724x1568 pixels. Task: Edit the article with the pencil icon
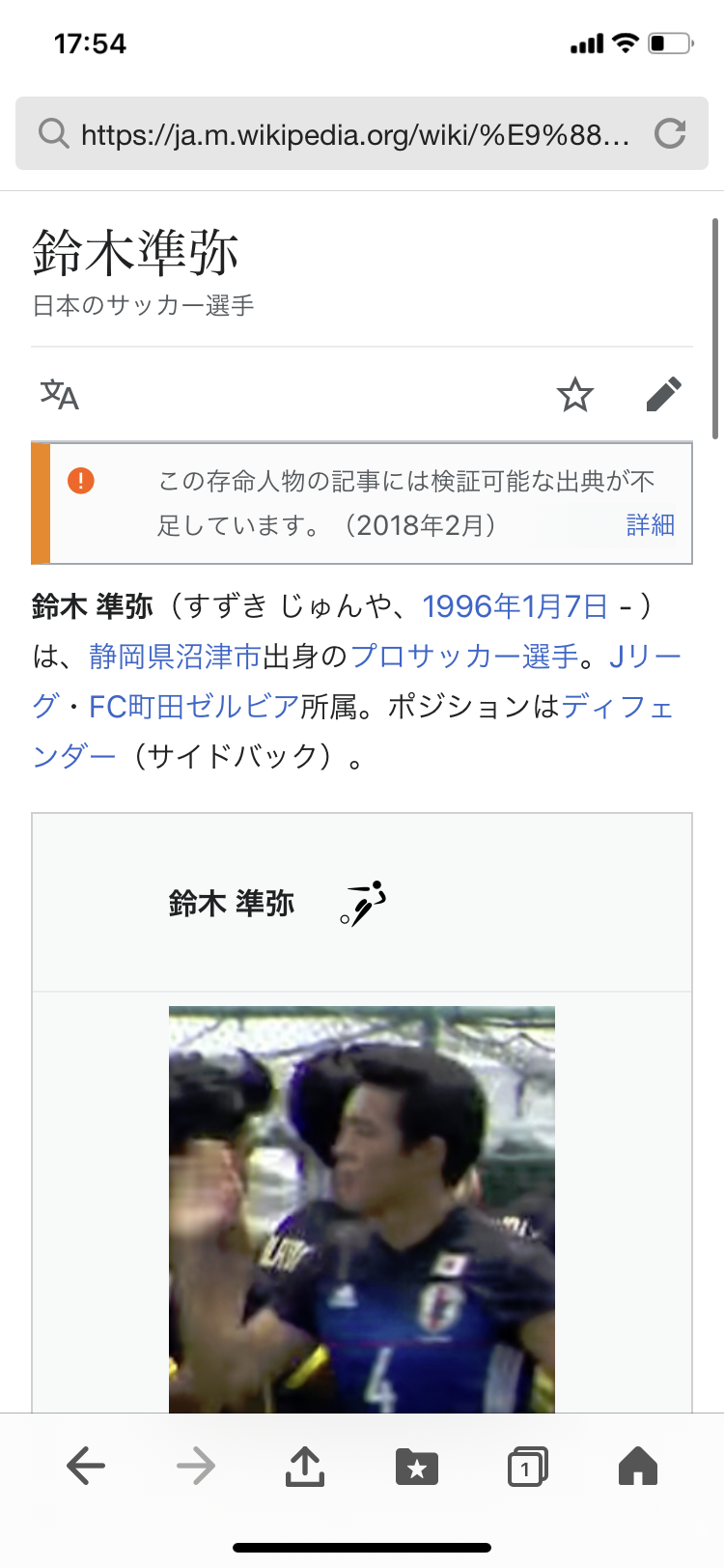pos(664,394)
